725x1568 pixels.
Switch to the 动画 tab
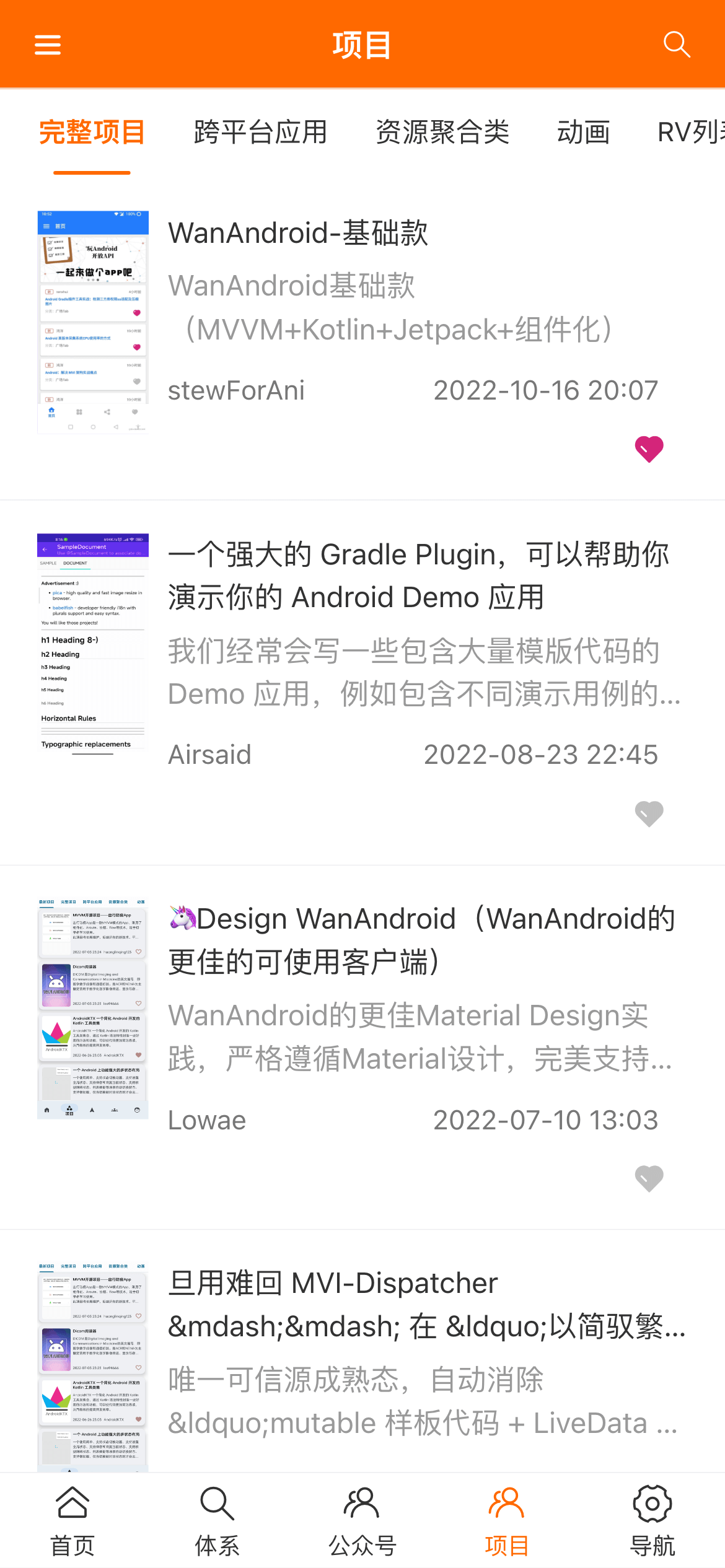(583, 133)
